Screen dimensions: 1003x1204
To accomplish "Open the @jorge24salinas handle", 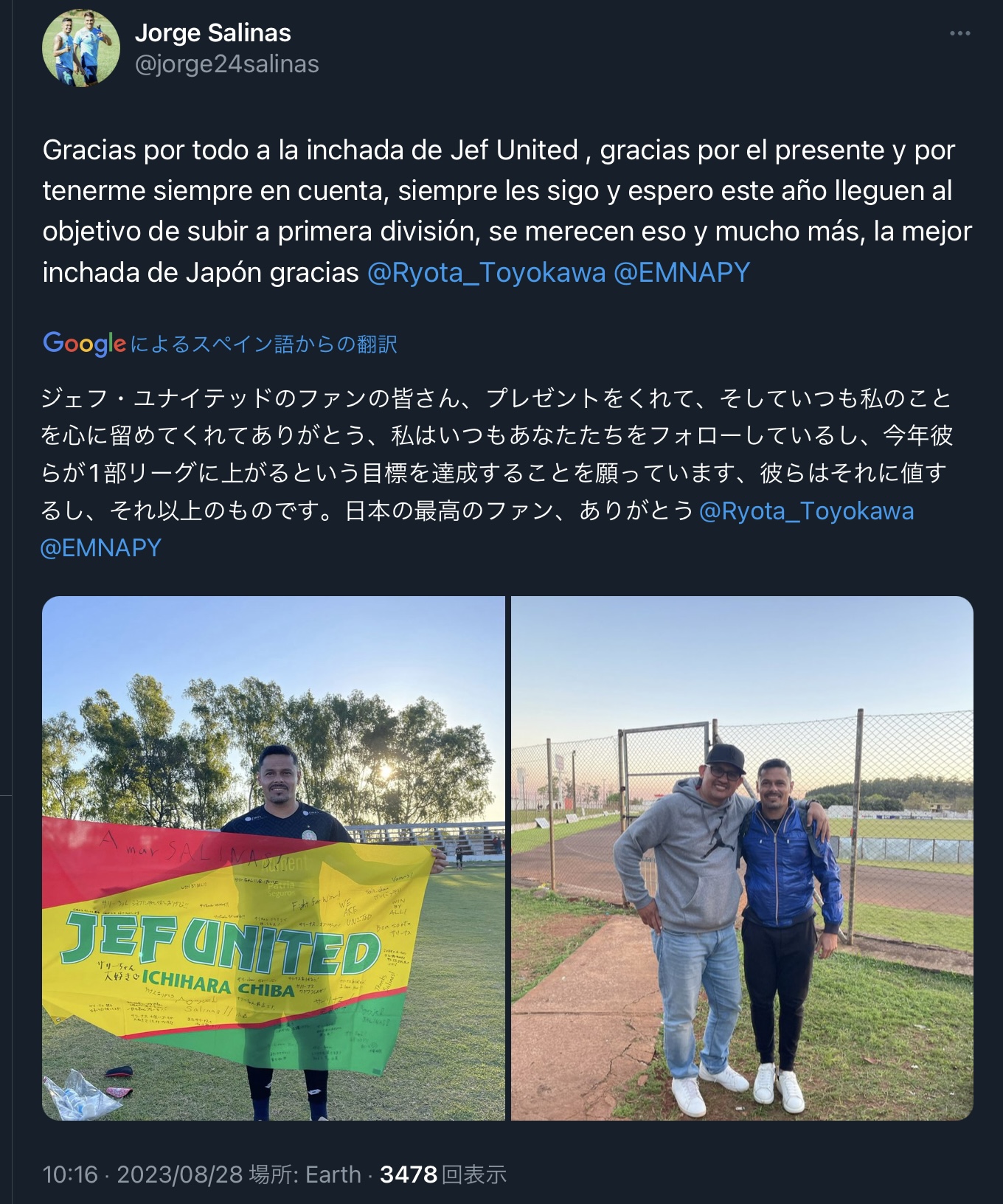I will coord(227,64).
